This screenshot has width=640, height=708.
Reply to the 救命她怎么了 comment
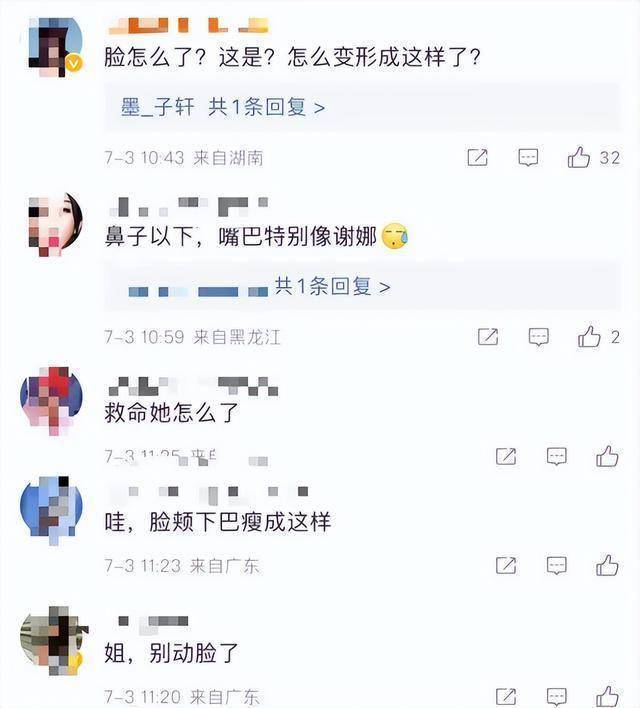pos(557,456)
